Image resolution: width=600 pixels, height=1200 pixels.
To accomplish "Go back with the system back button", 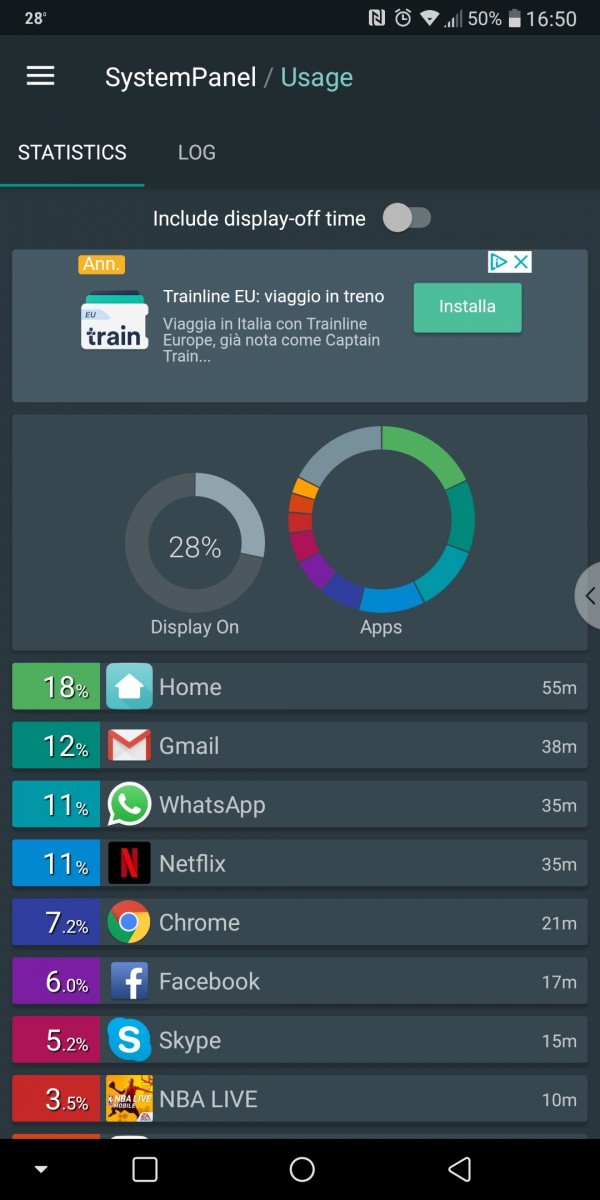I will click(459, 1169).
